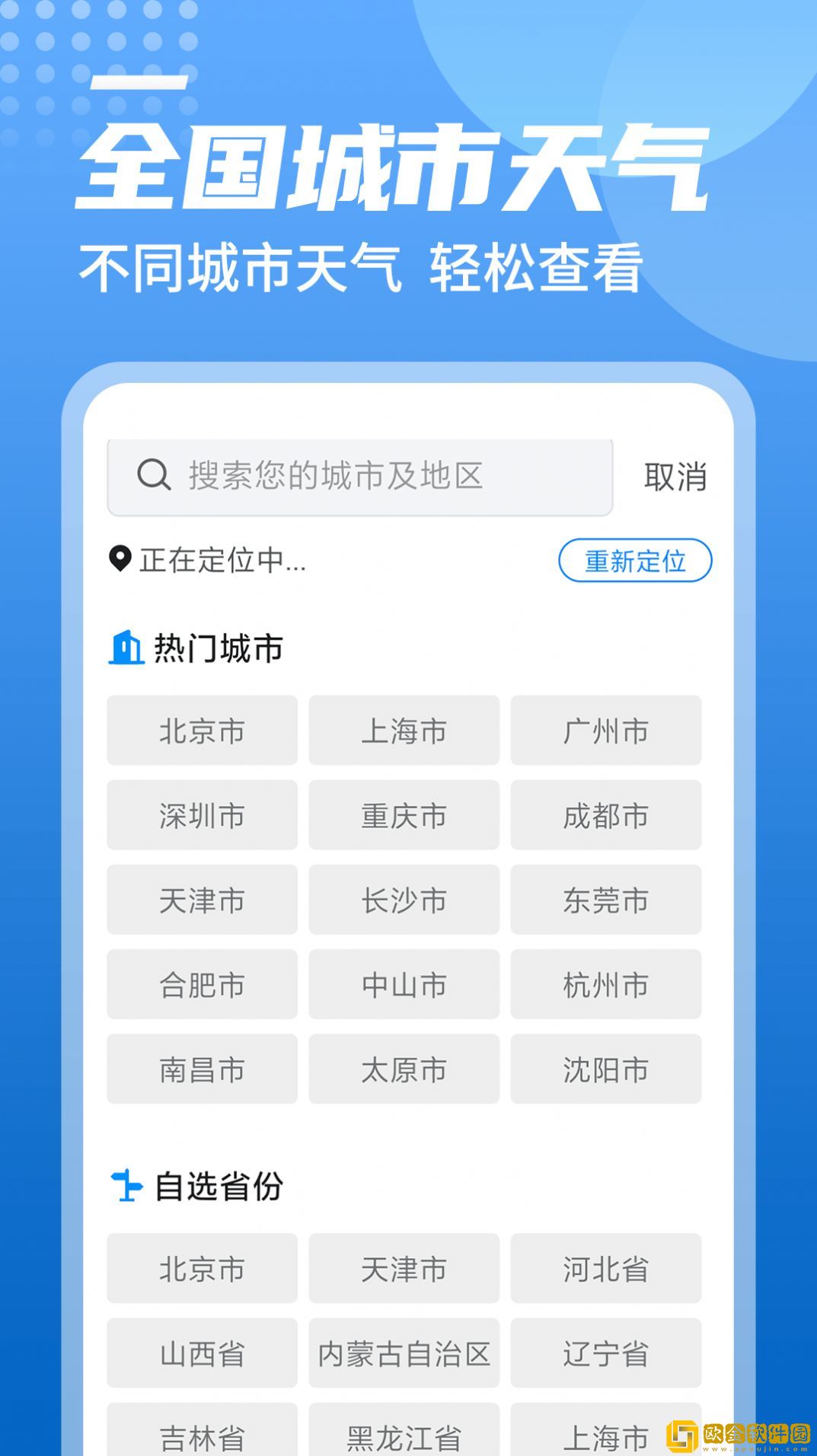Tap 黑龙江省 in the province section

404,1435
